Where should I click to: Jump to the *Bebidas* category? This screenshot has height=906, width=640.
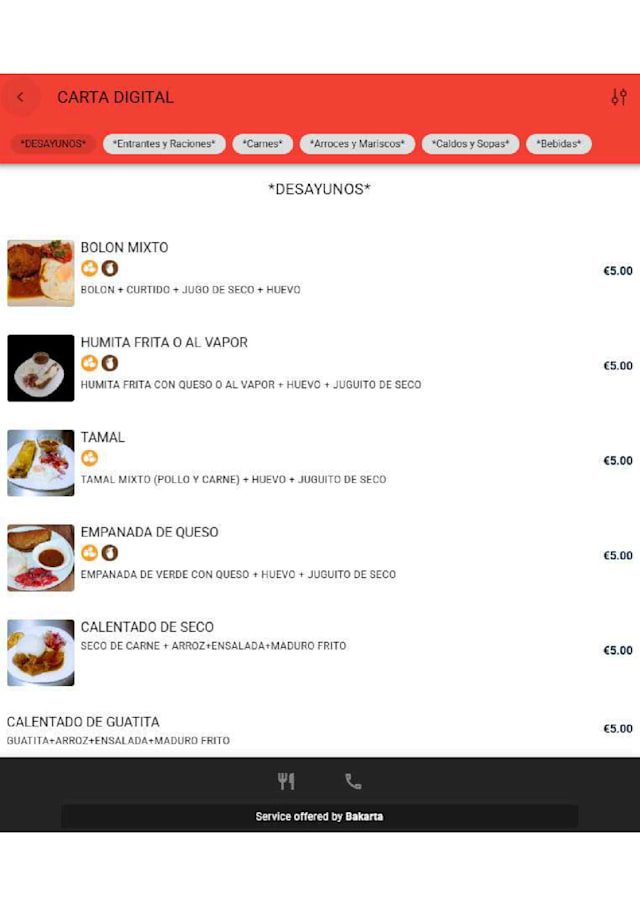pyautogui.click(x=558, y=144)
